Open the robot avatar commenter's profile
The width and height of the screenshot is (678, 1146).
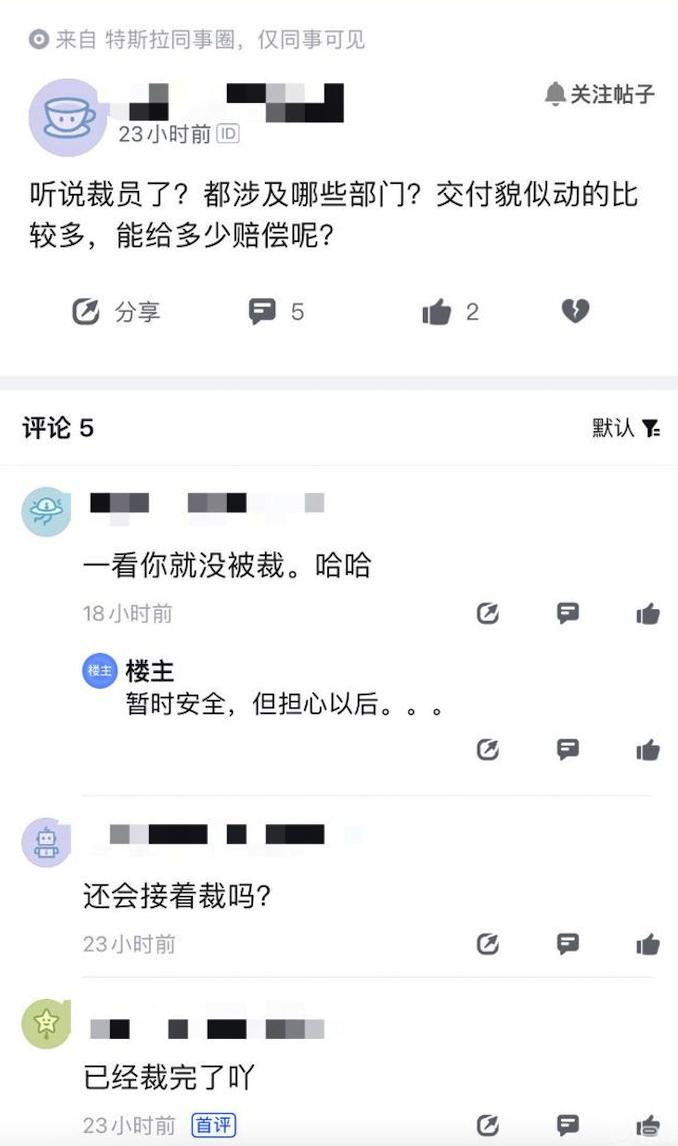[46, 842]
